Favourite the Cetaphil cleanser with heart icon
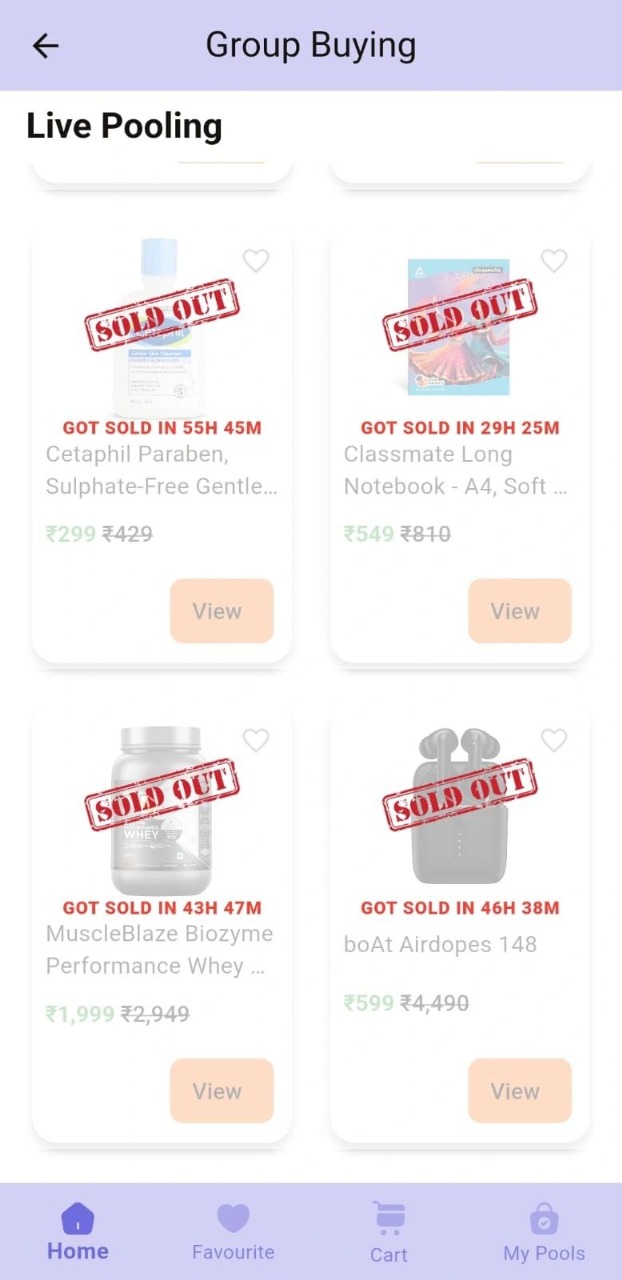The image size is (622, 1280). tap(256, 261)
